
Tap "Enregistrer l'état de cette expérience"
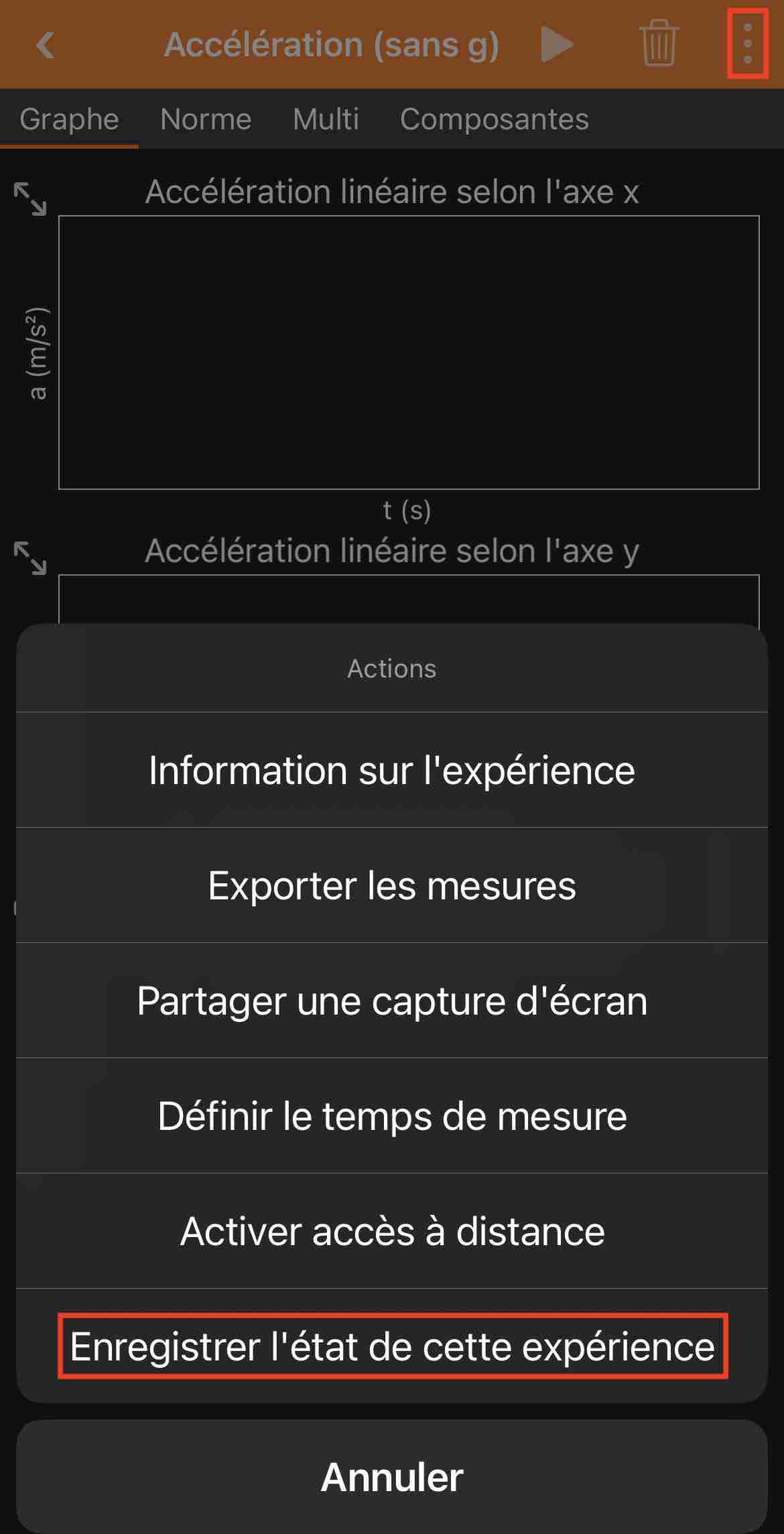pyautogui.click(x=392, y=1346)
